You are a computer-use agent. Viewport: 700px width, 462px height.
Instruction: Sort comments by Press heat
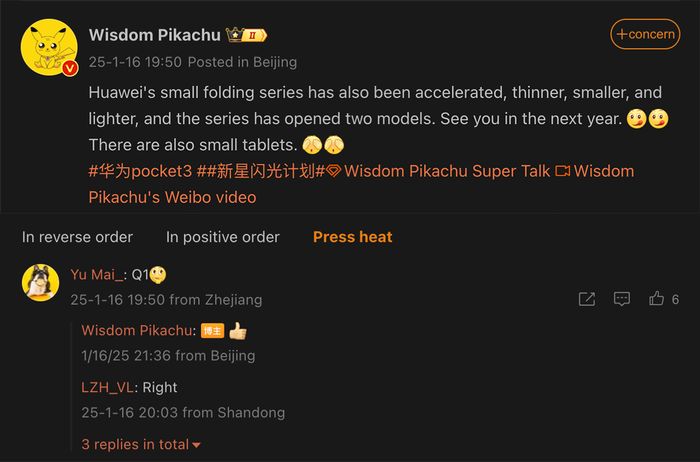(x=352, y=237)
